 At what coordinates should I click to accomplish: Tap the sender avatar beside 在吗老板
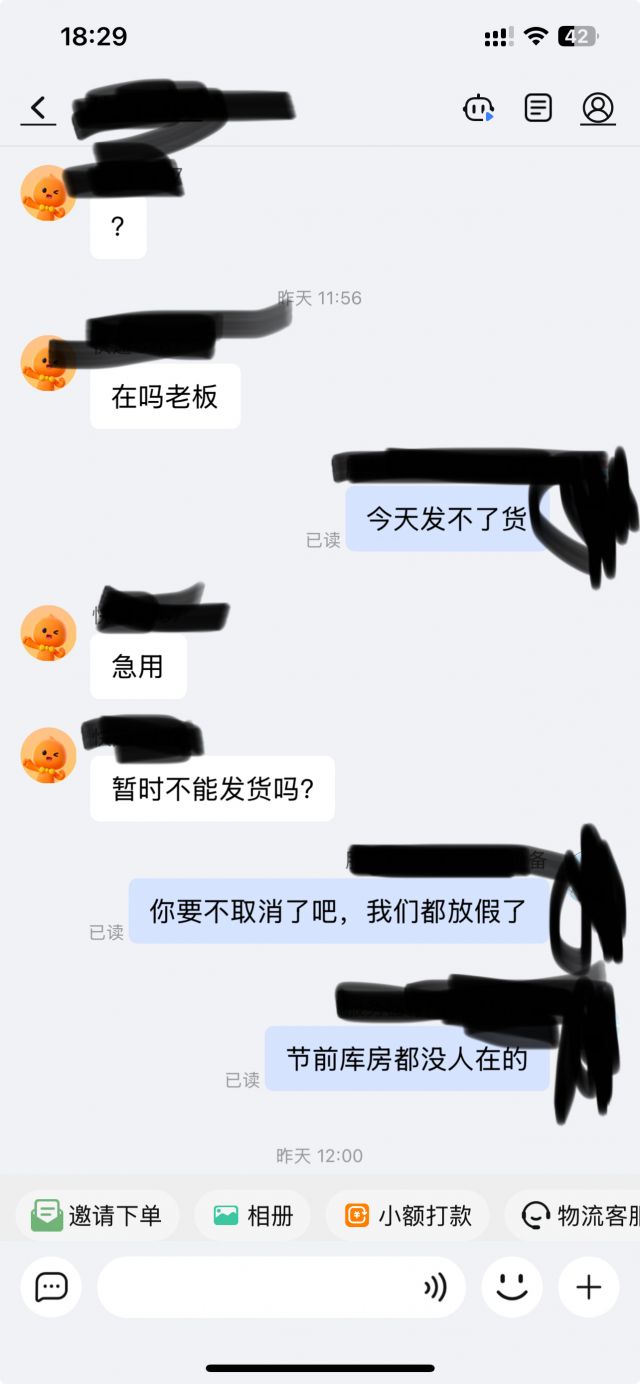pos(48,363)
